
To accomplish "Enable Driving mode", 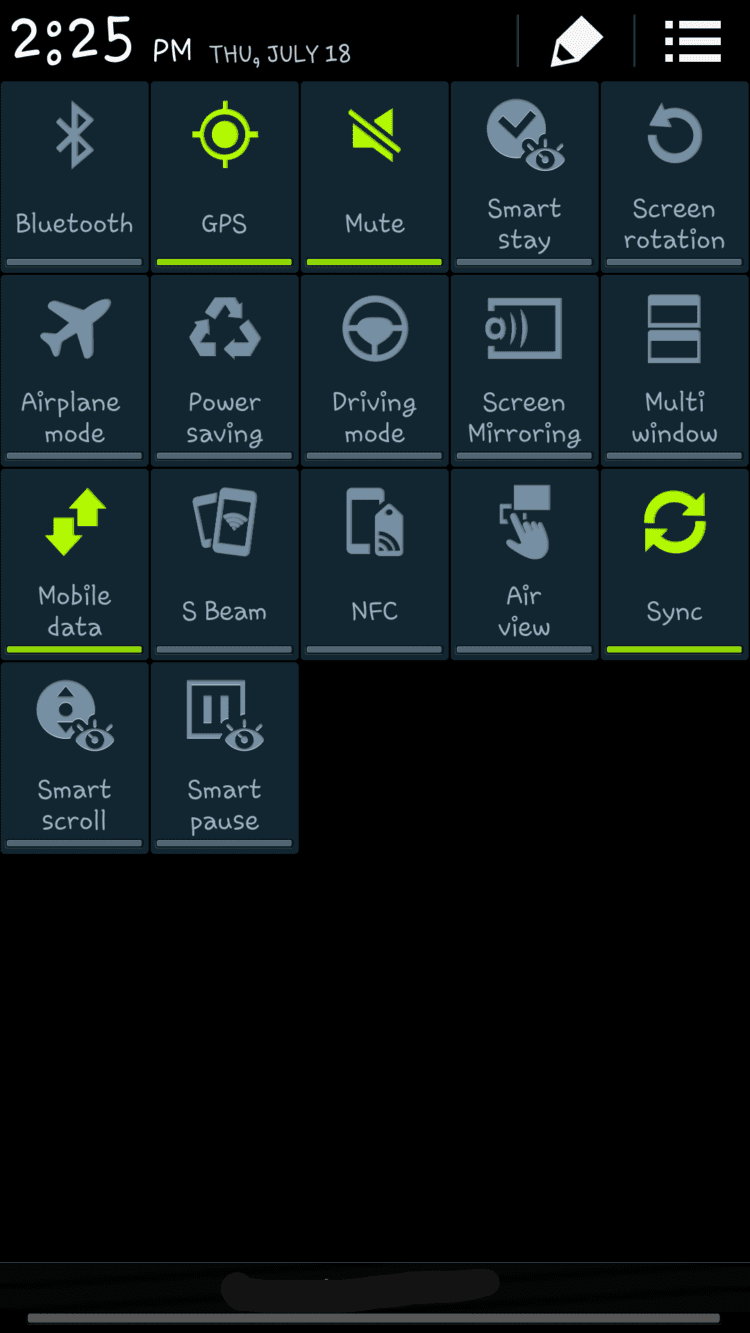I will (x=375, y=369).
